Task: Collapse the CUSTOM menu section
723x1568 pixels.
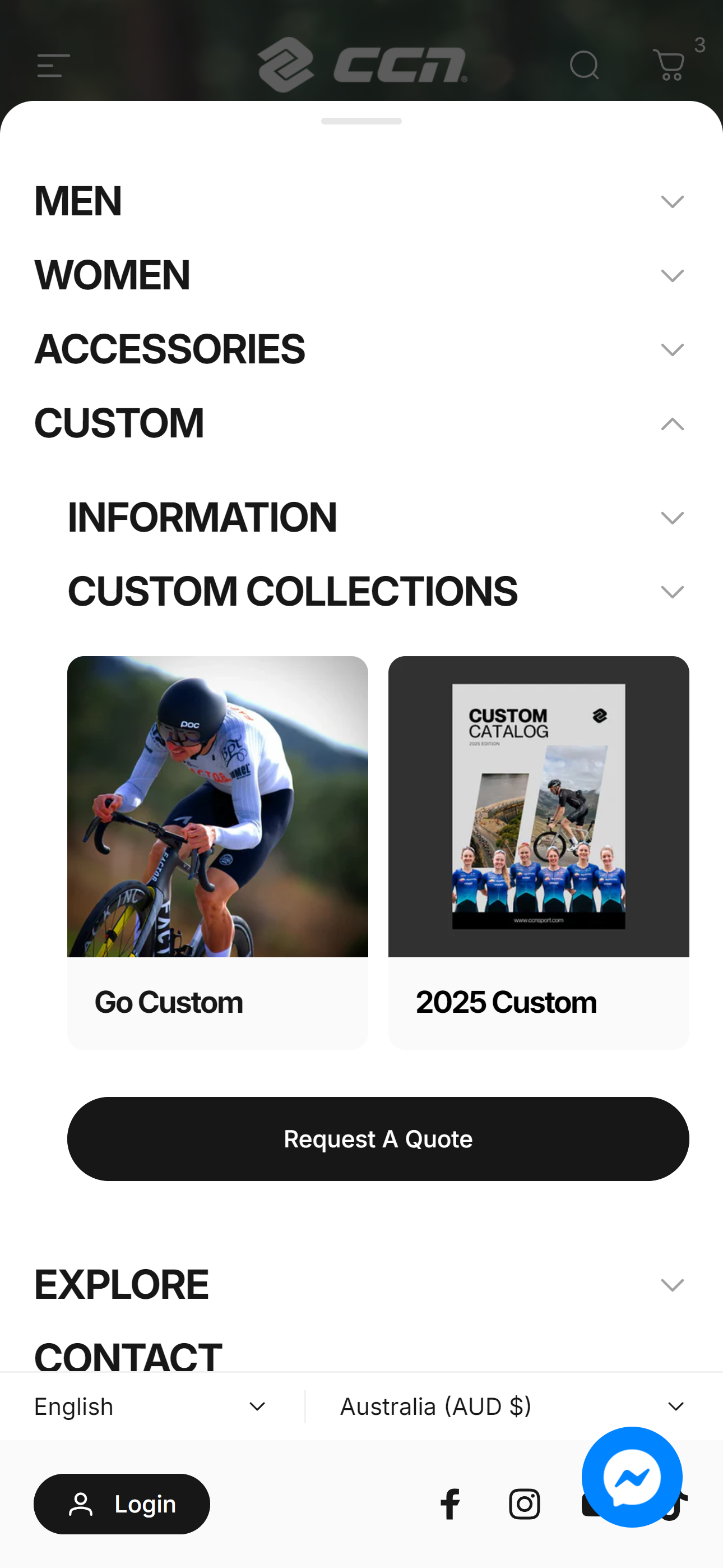Action: (x=359, y=423)
